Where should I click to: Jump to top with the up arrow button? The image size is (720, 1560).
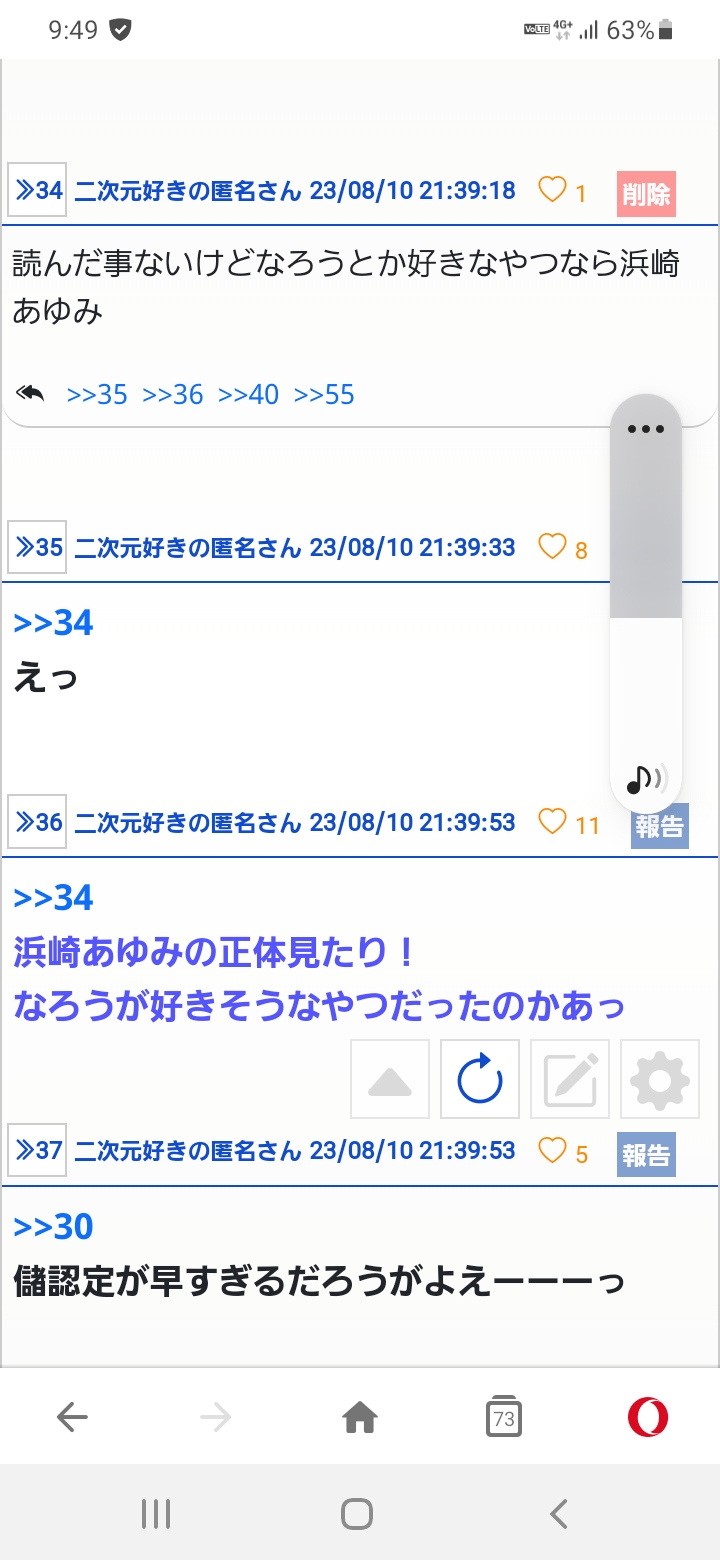click(390, 1079)
